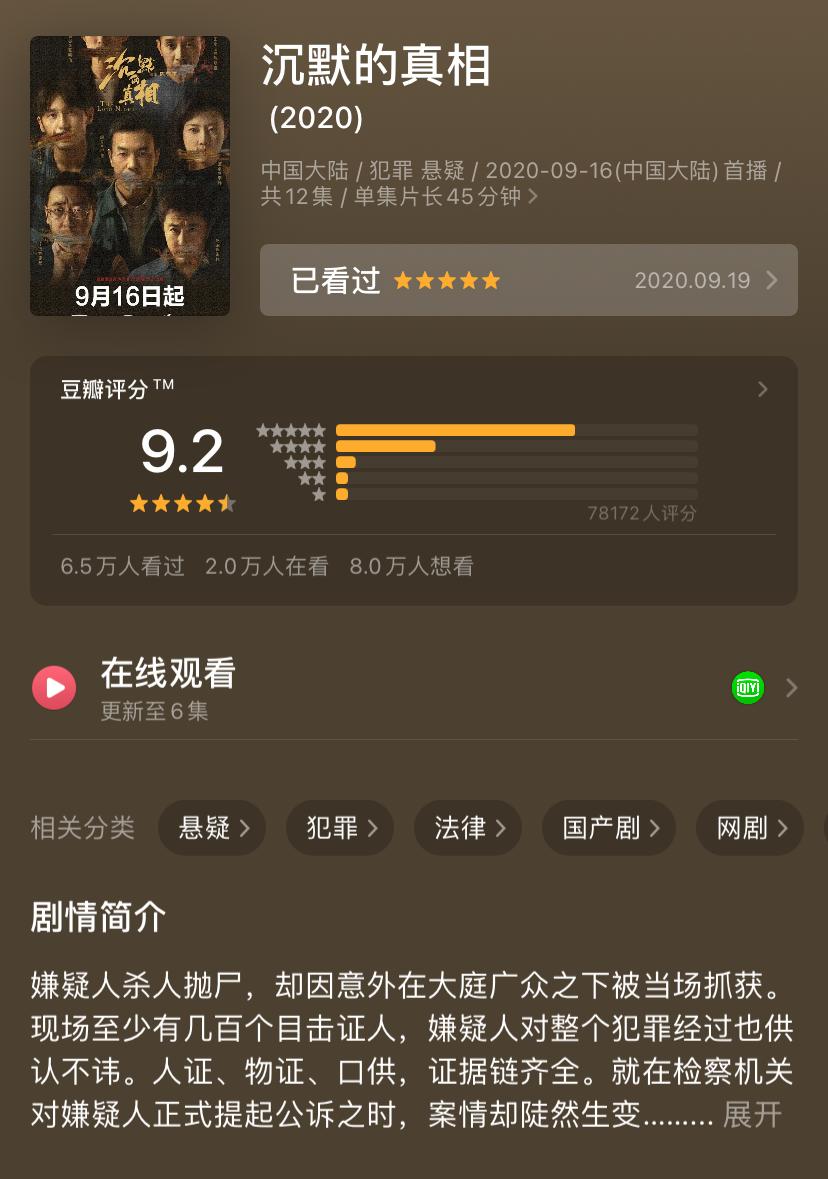Tap the 78172人评分 count

641,511
